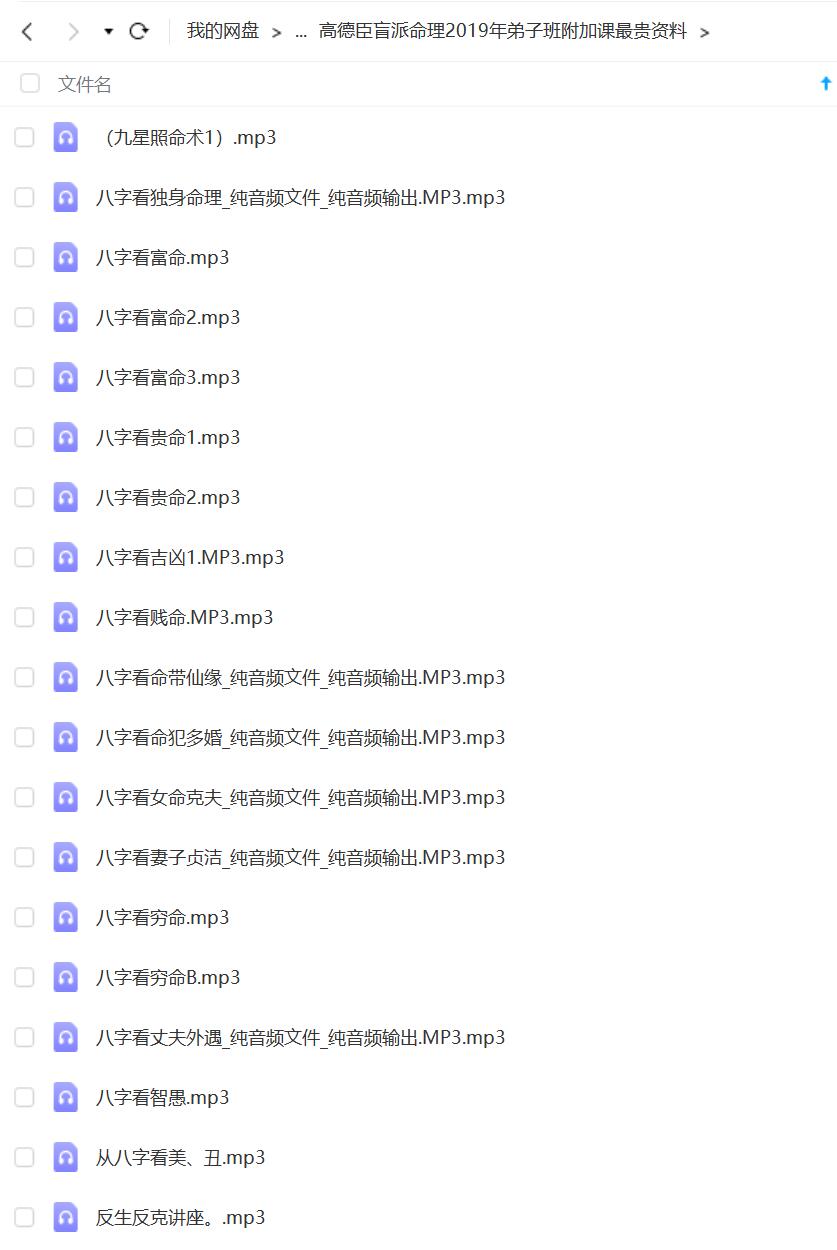Open the audio icon beside 反生反克讲座。.mp3
Viewport: 837px width, 1250px height.
pyautogui.click(x=65, y=1217)
